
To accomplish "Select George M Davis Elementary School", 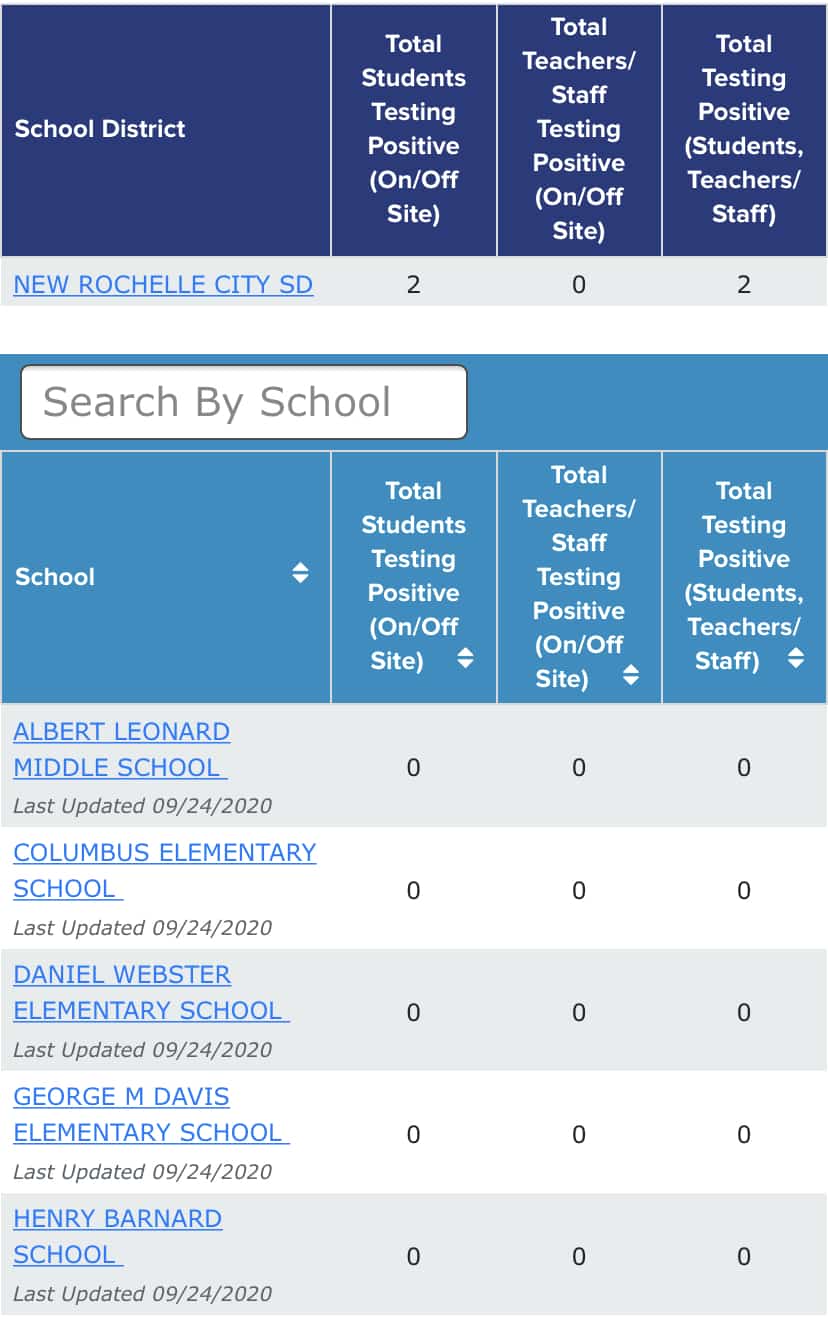I will tap(151, 1114).
